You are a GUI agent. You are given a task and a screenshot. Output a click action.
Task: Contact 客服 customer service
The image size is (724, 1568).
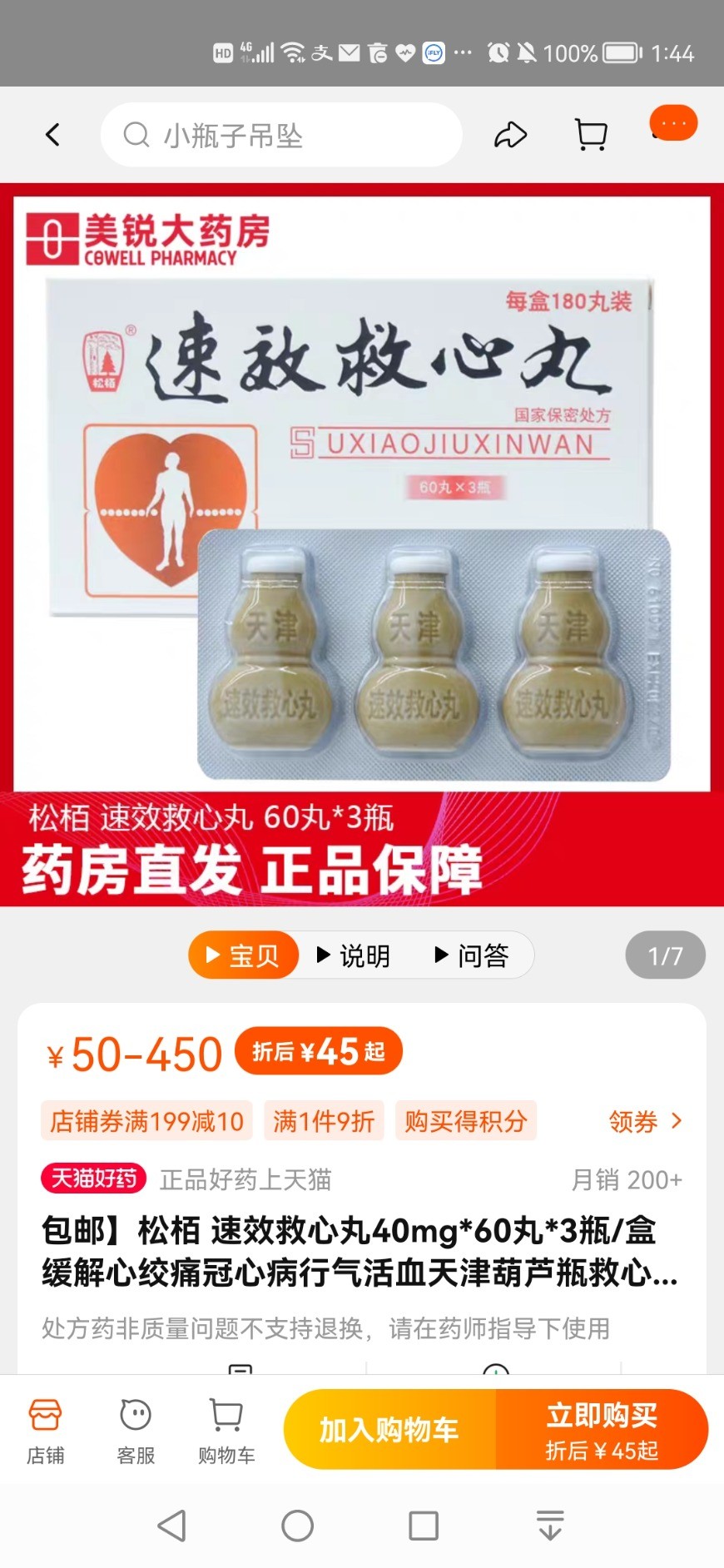136,1430
